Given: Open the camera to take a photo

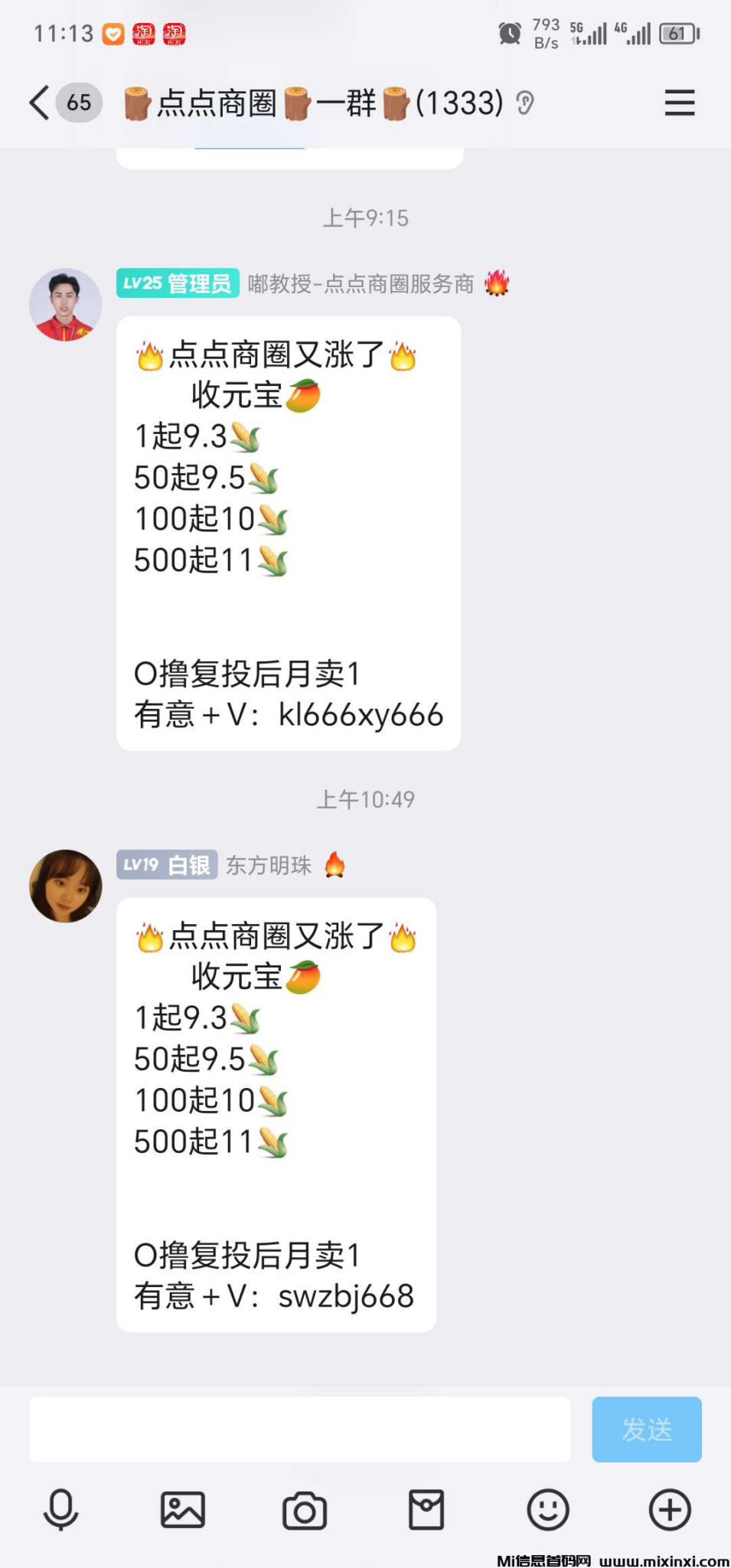Looking at the screenshot, I should pos(305,1510).
